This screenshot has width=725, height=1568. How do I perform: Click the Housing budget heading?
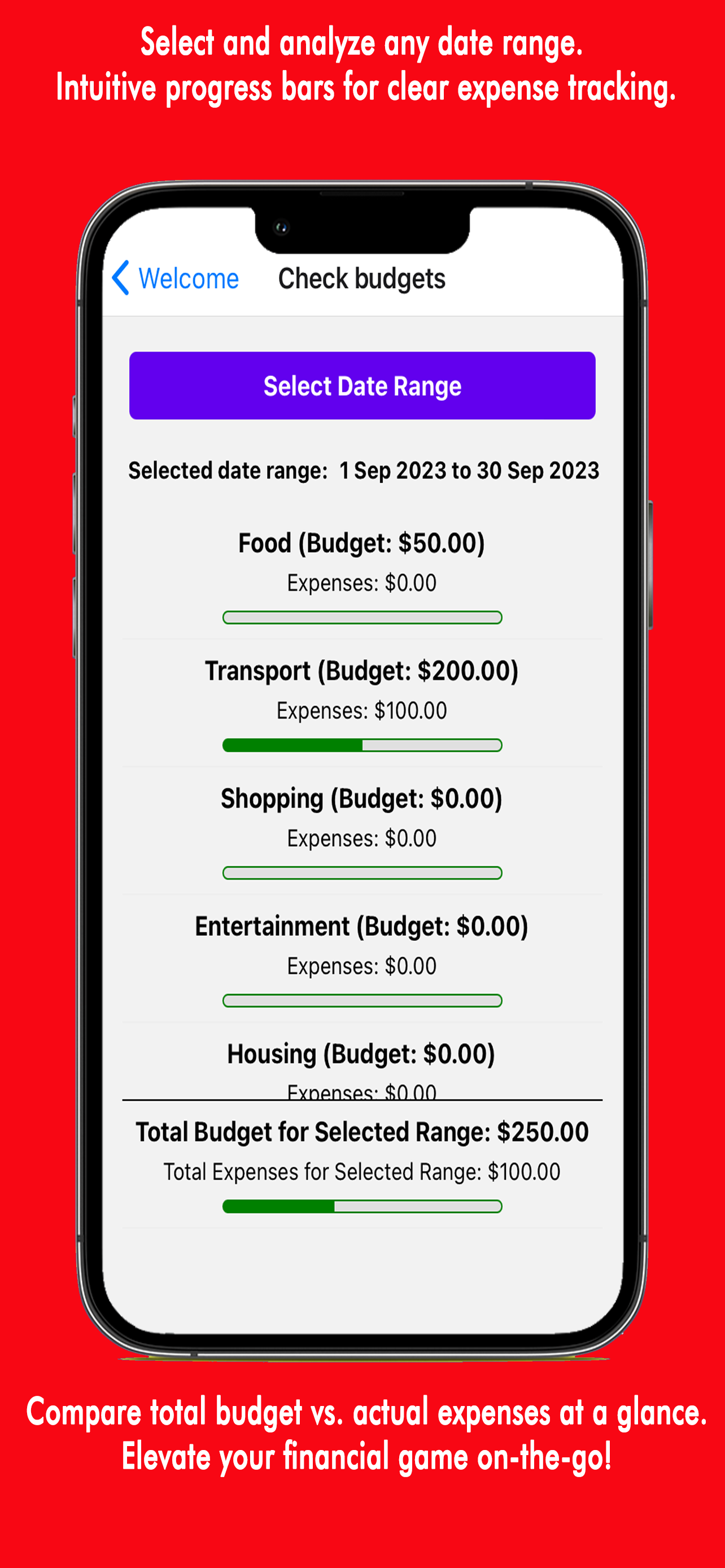point(362,1054)
